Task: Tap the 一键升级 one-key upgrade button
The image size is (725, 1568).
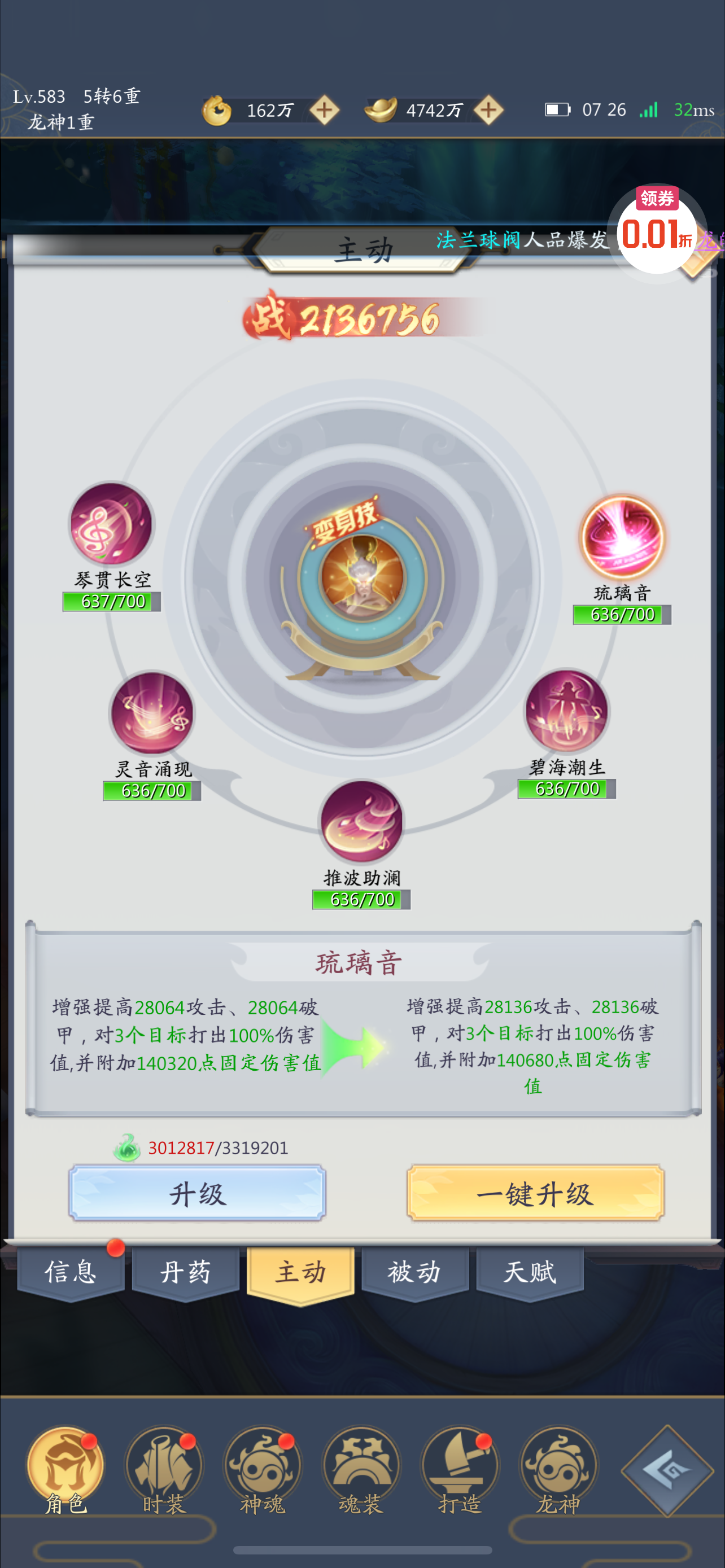Action: coord(535,1193)
